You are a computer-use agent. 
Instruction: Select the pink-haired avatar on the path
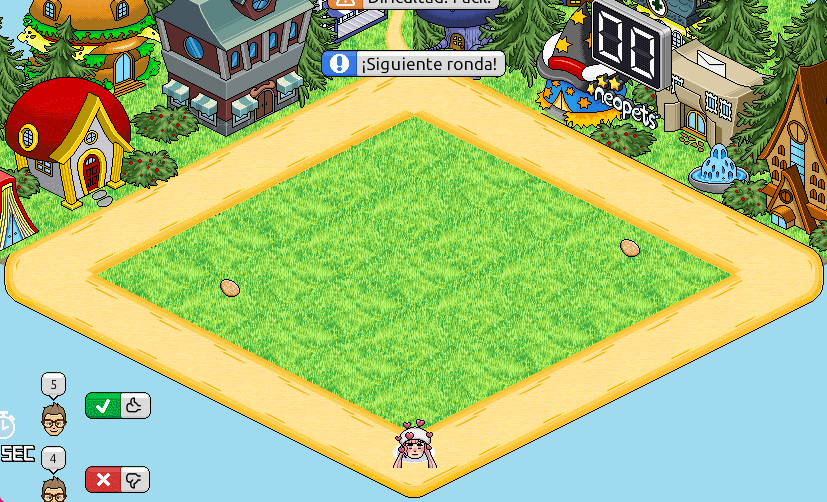pos(415,447)
